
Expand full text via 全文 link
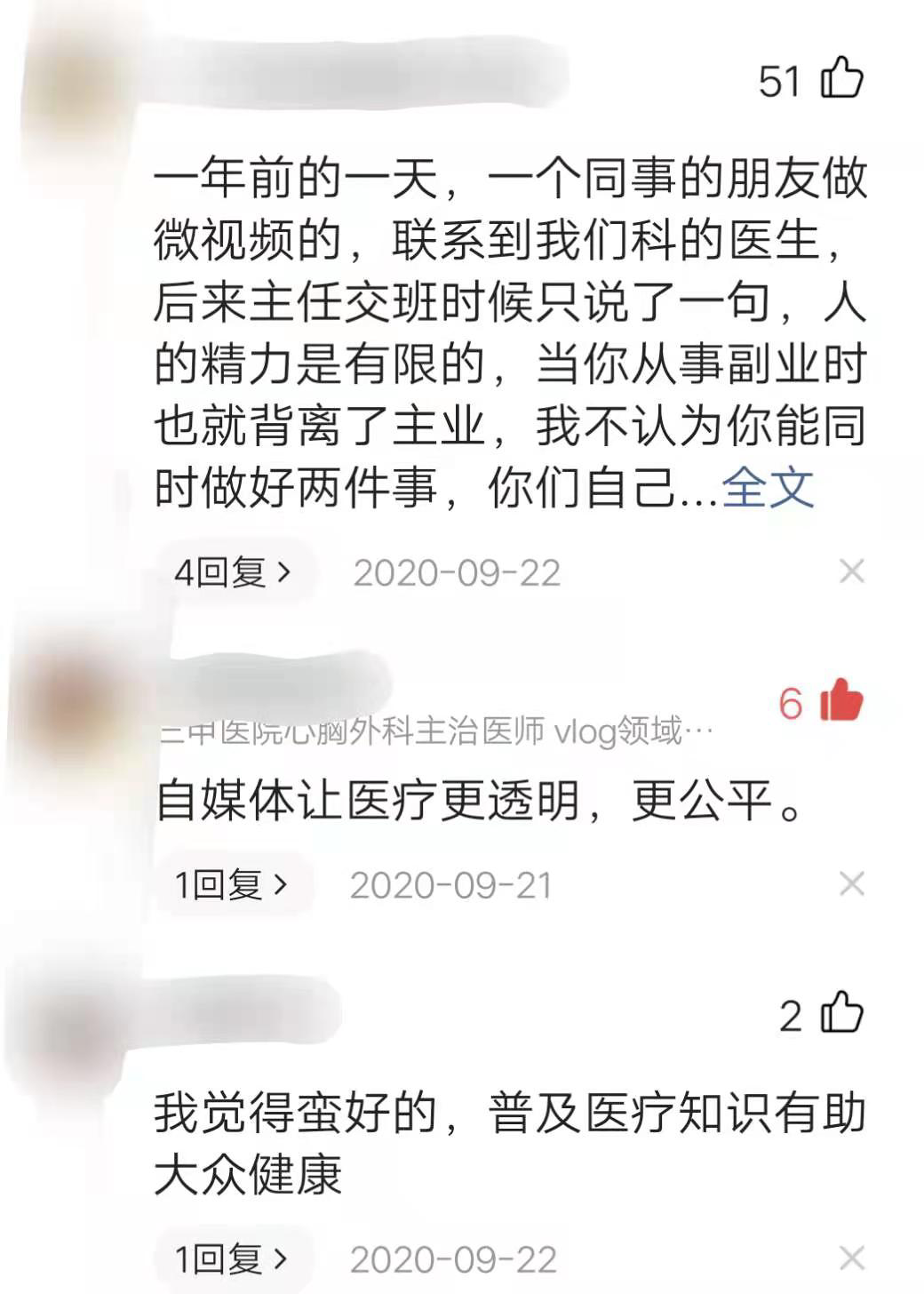(768, 487)
